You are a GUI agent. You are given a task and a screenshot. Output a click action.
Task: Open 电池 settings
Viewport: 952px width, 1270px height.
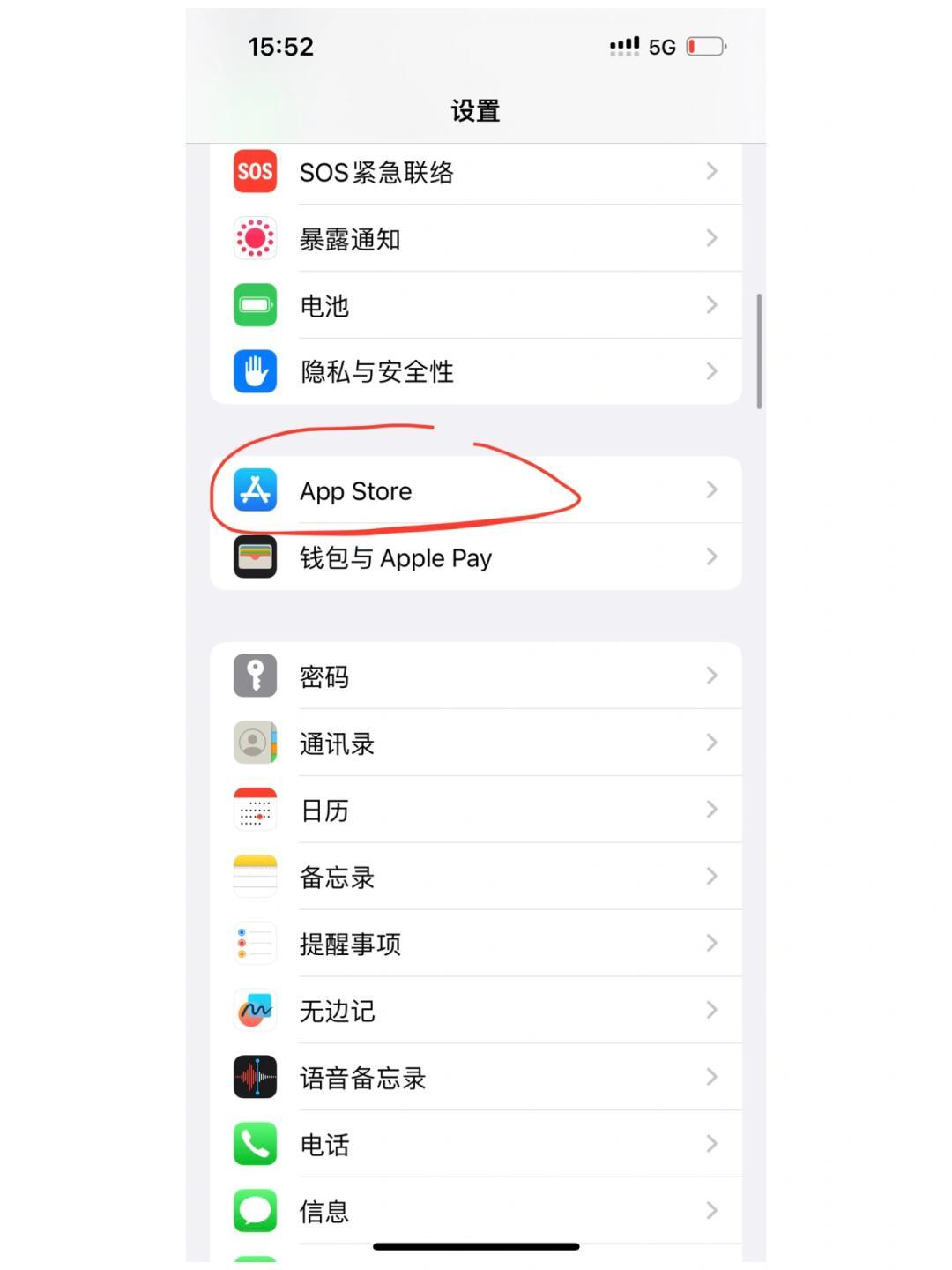[476, 306]
